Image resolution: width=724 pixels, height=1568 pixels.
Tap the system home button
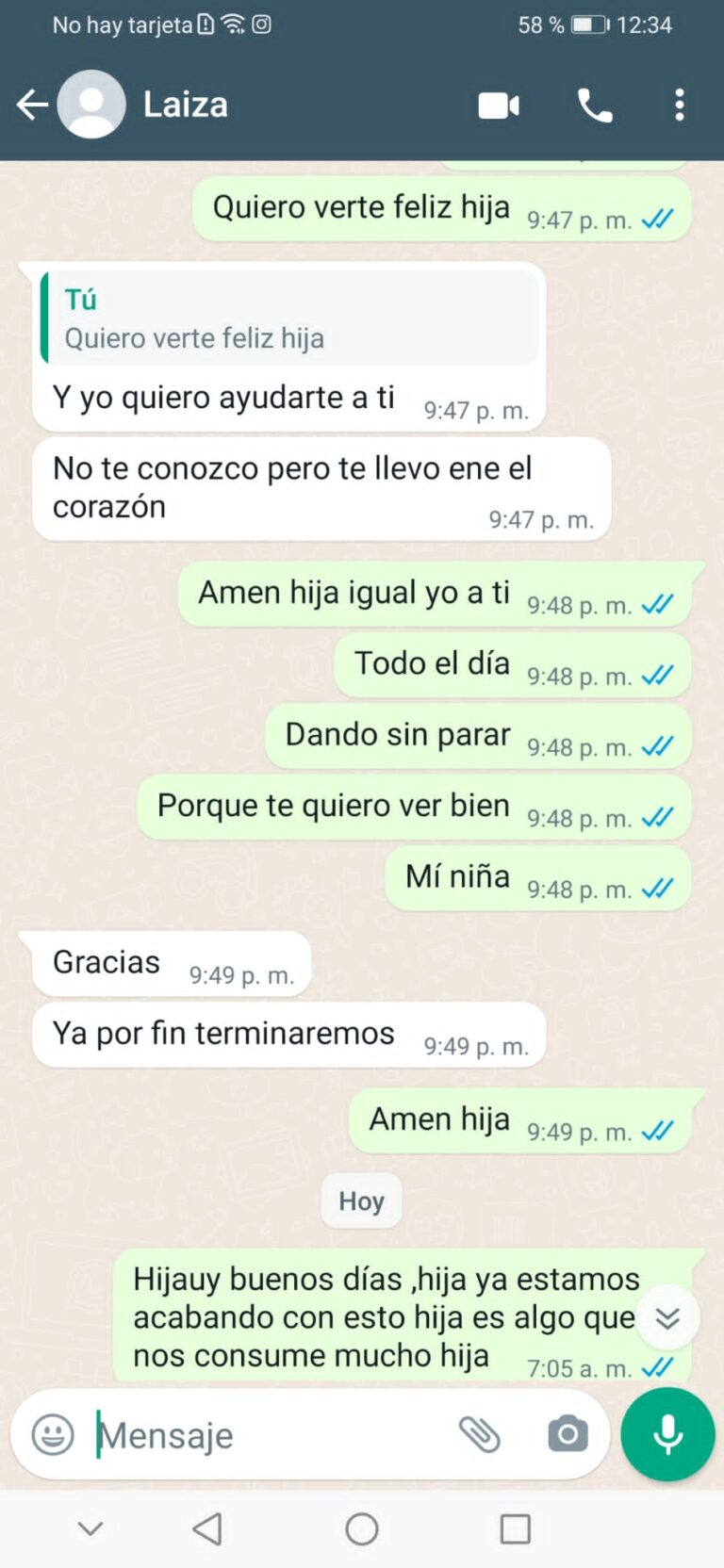tap(362, 1528)
